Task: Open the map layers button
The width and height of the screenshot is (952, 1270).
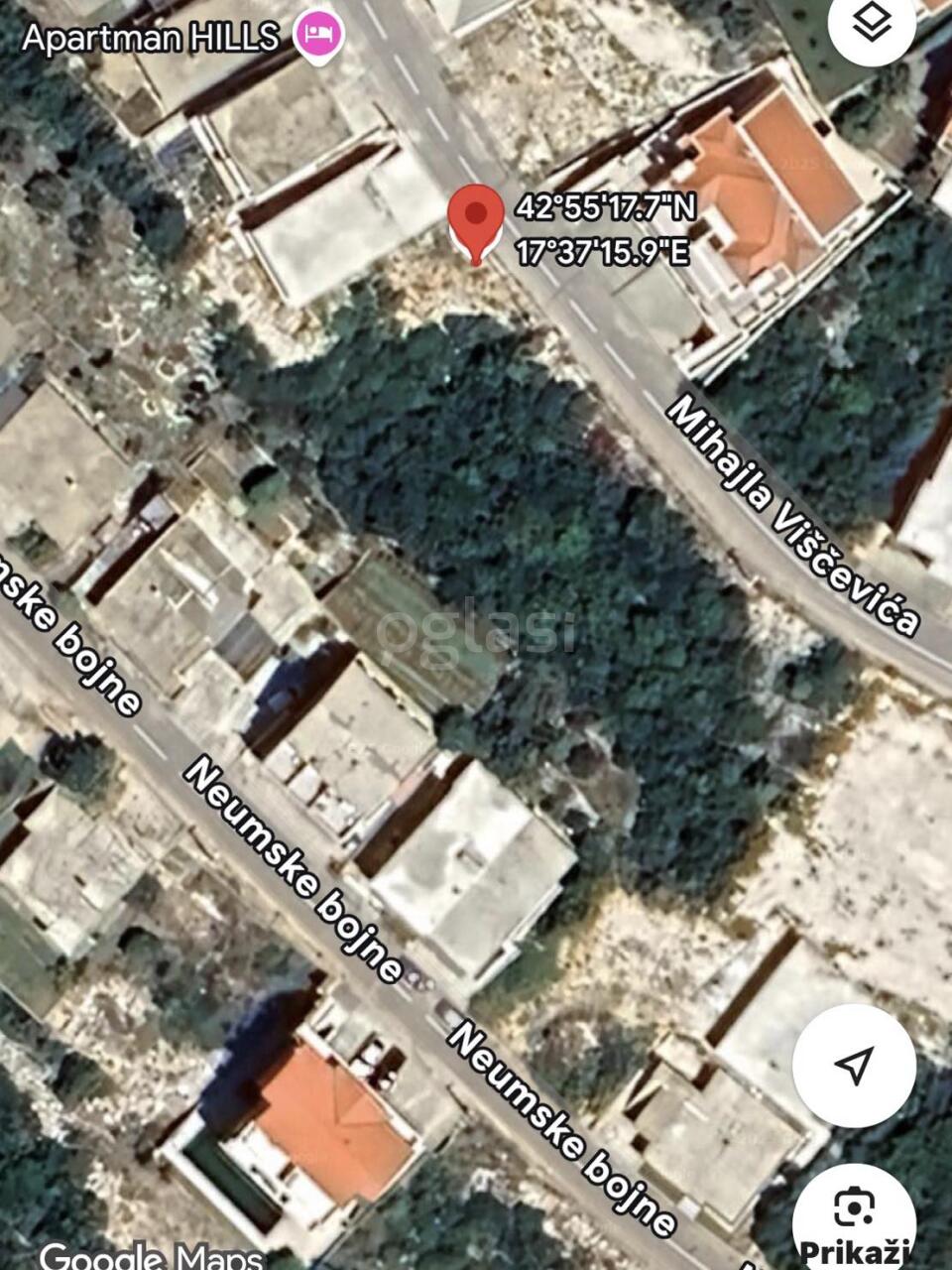Action: [873, 27]
